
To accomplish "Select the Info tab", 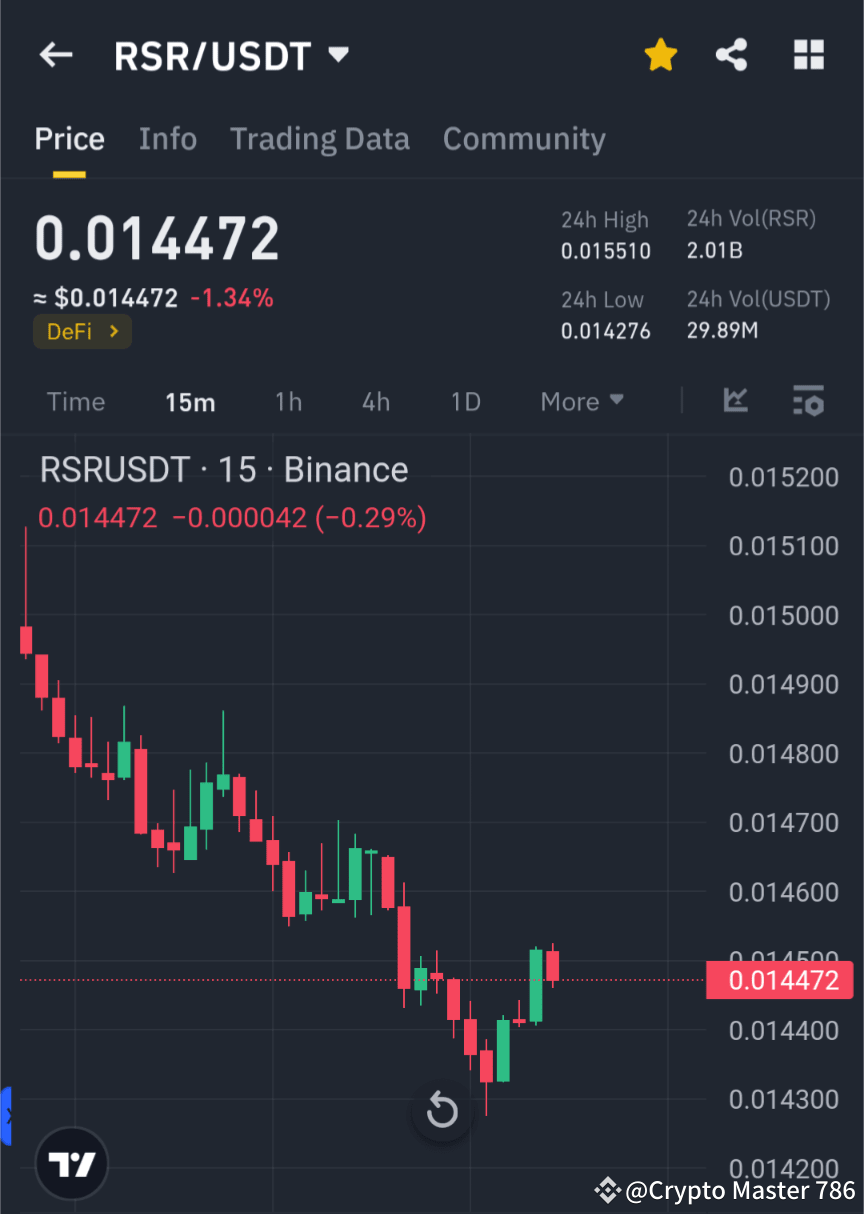I will tap(167, 139).
